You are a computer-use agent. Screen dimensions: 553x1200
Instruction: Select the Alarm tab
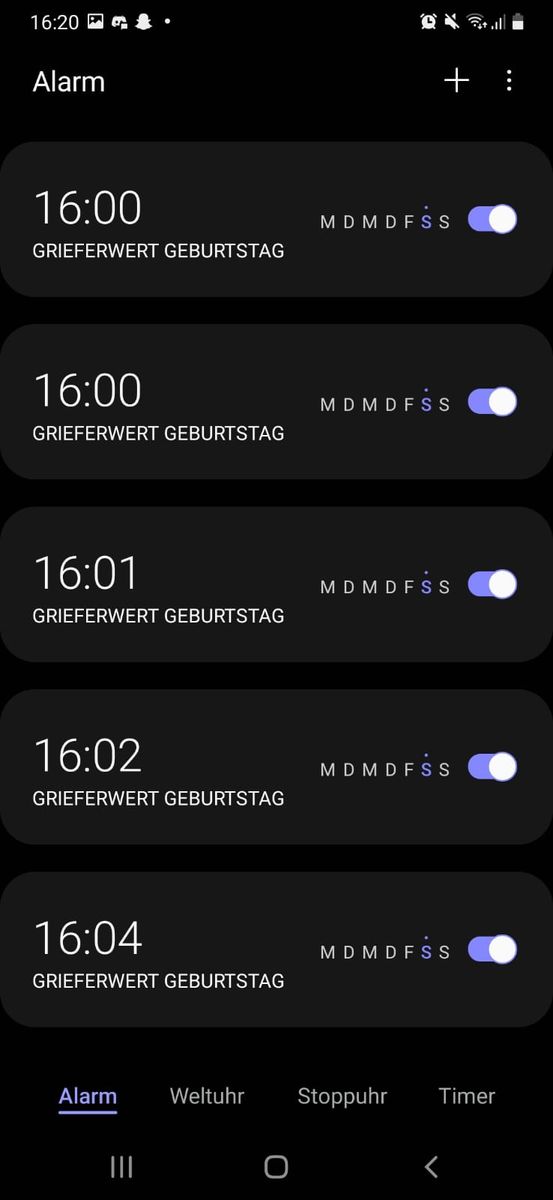tap(88, 1096)
